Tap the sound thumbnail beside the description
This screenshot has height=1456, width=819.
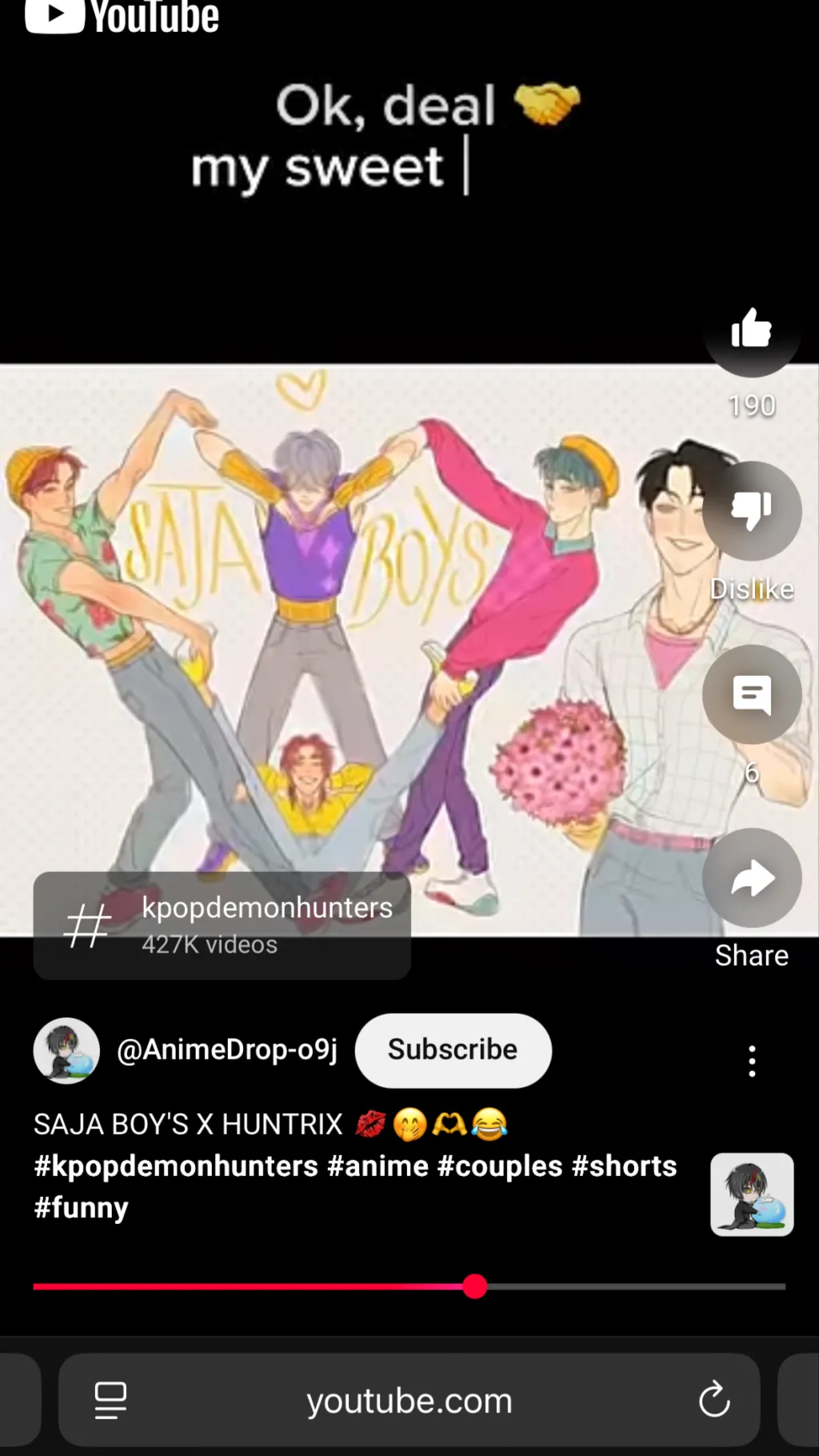tap(751, 1194)
